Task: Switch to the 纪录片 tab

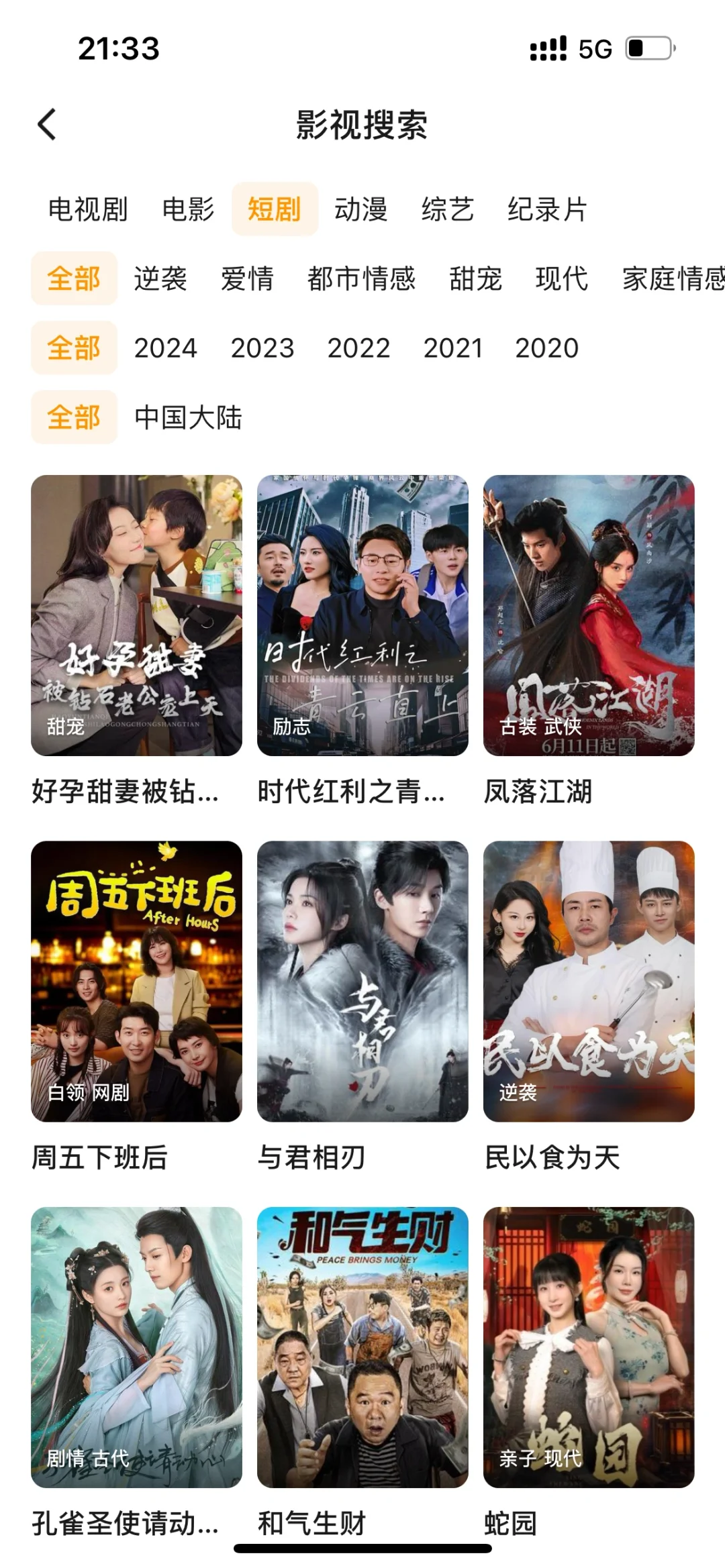Action: [547, 209]
